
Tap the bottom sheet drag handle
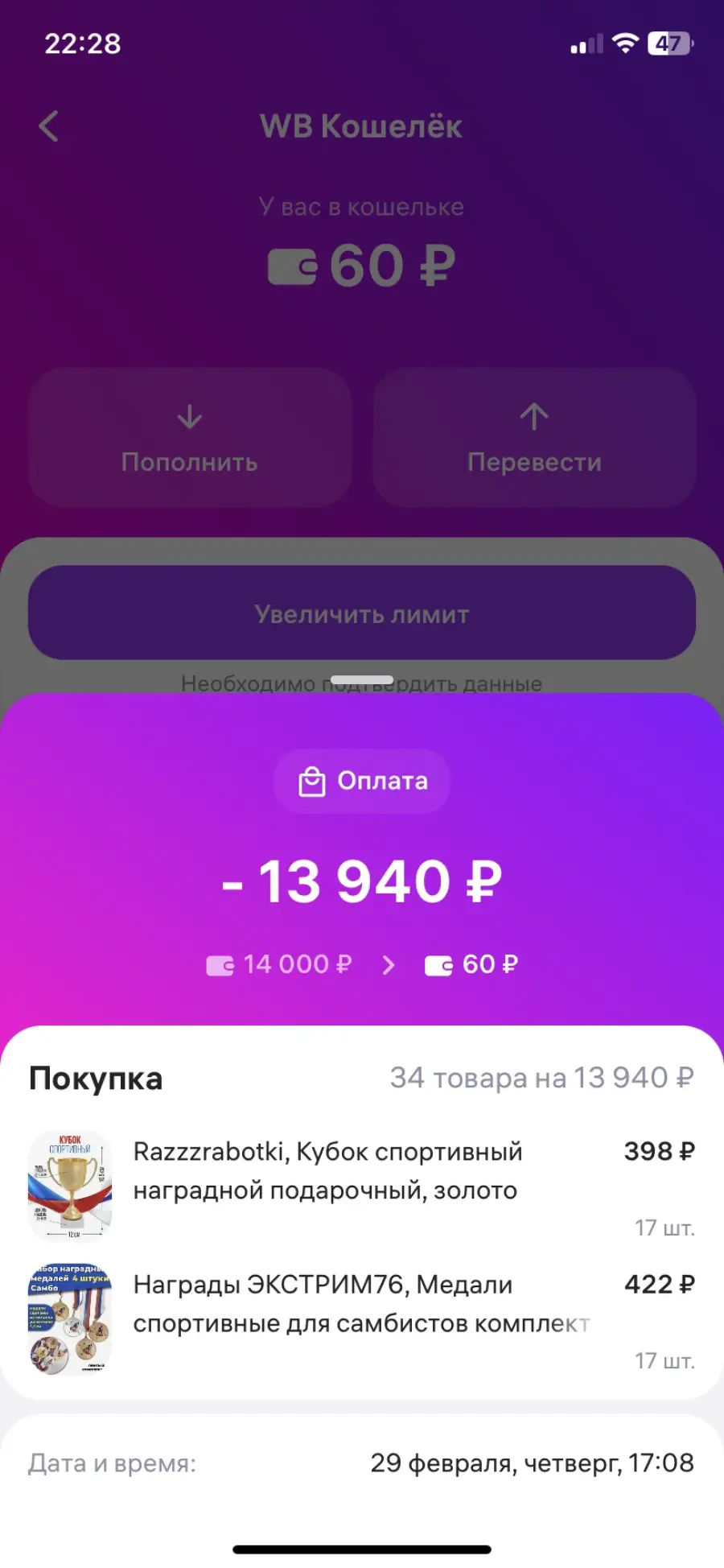click(x=362, y=680)
